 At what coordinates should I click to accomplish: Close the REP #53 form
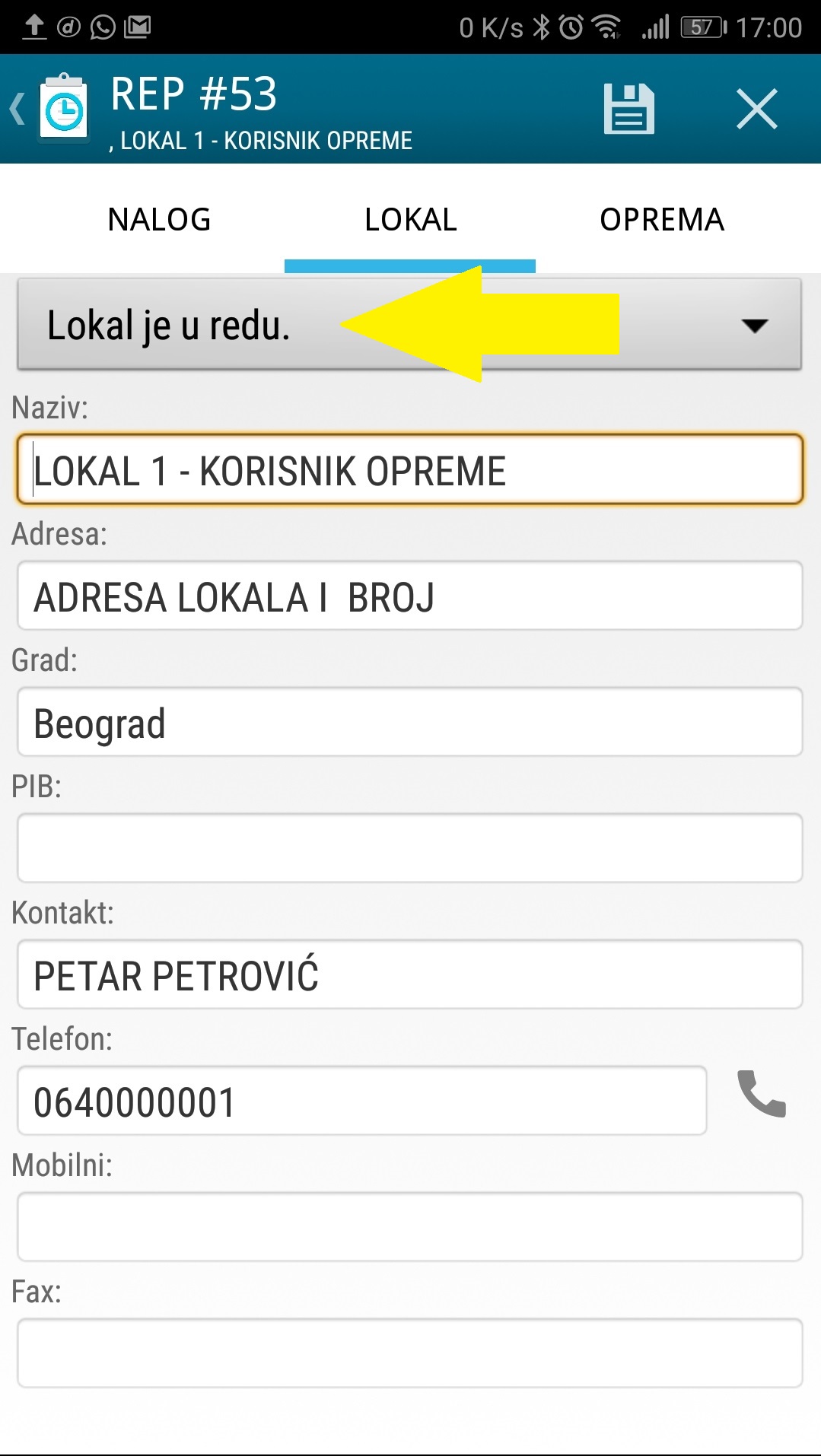click(756, 109)
